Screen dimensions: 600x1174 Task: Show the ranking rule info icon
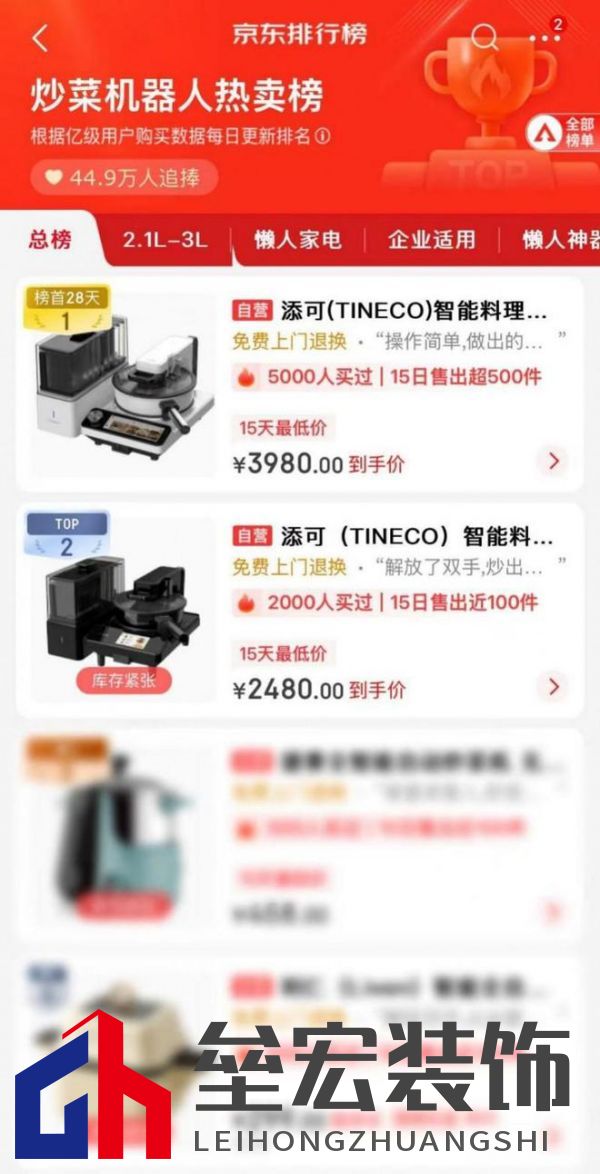tap(323, 137)
